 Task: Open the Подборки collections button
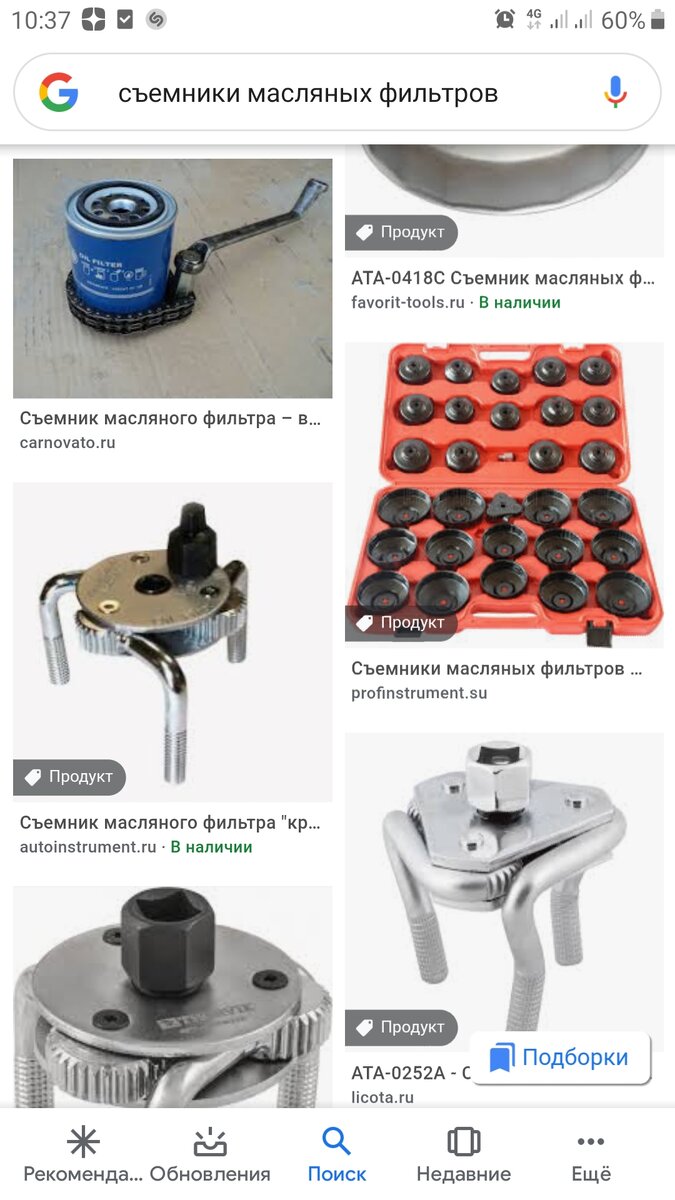pos(560,1058)
